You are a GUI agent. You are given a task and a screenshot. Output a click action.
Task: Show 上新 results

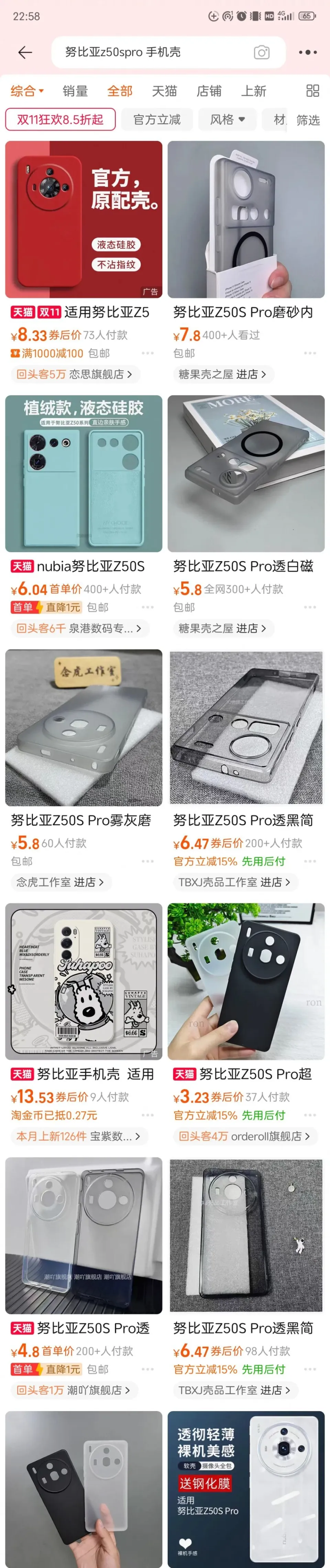point(253,91)
